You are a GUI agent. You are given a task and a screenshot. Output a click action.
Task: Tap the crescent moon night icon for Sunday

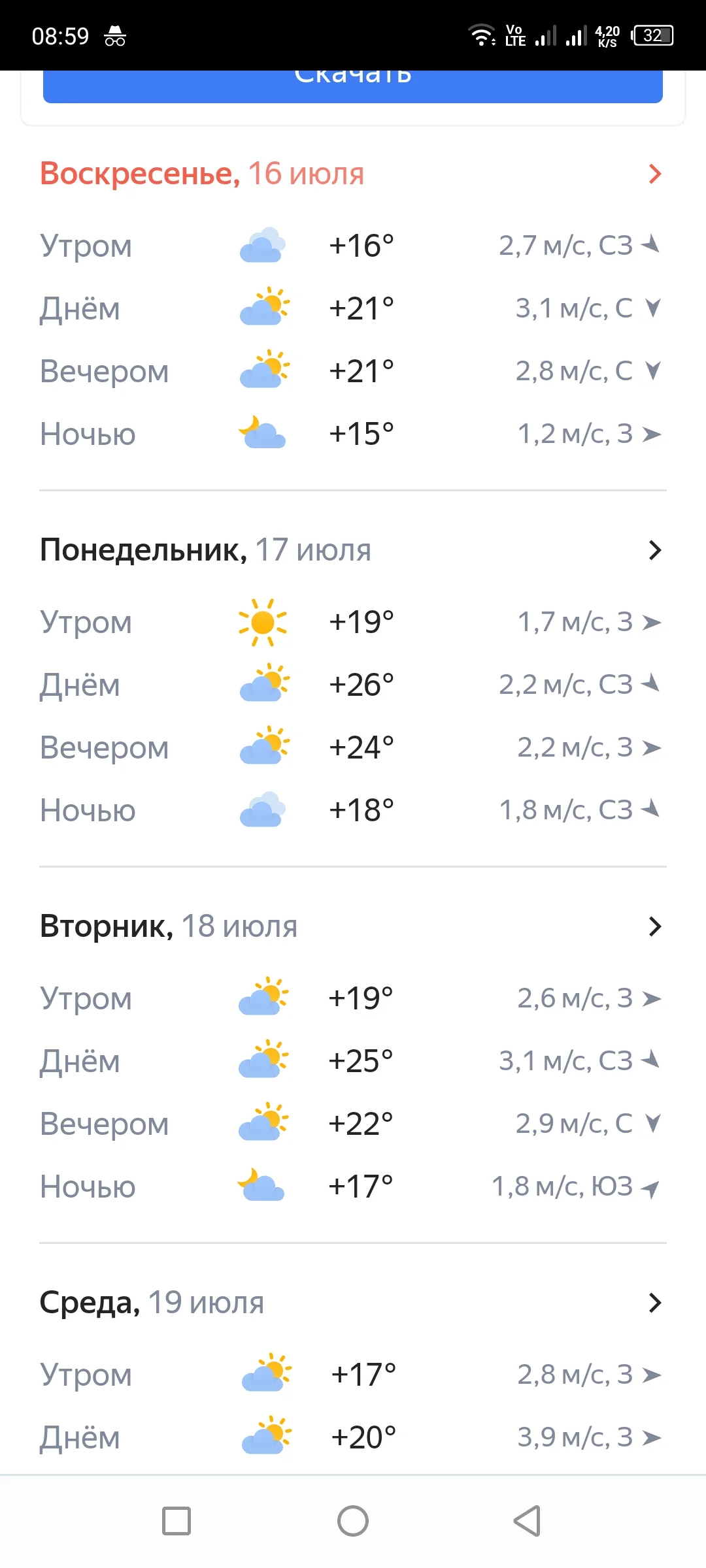coord(261,433)
